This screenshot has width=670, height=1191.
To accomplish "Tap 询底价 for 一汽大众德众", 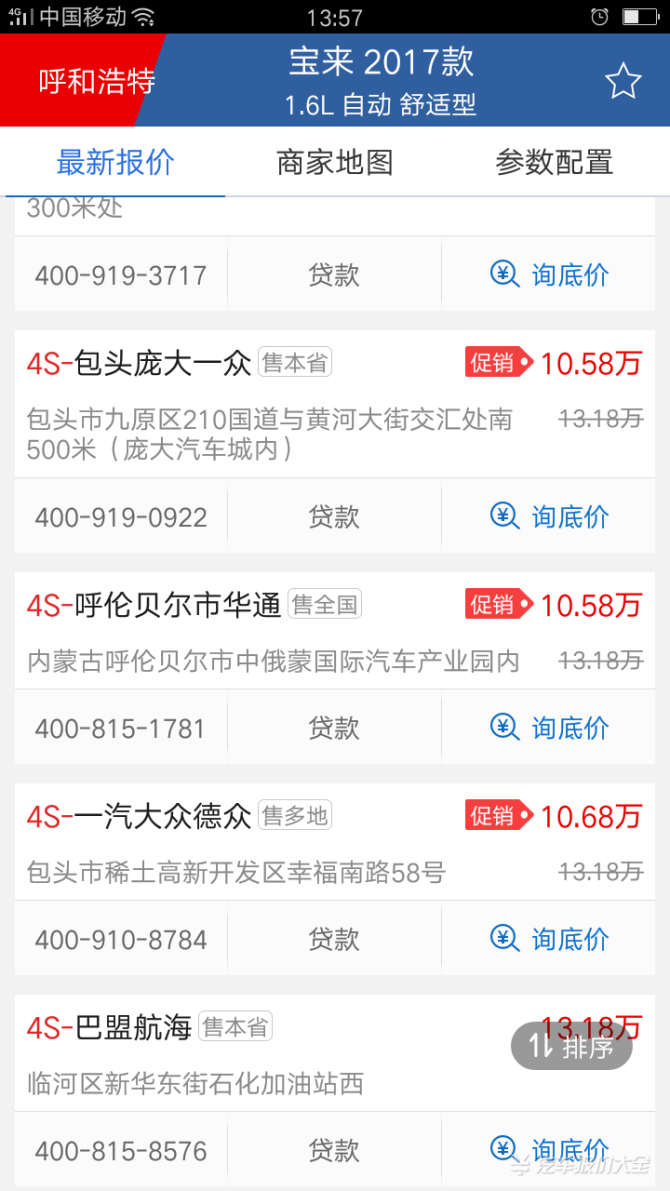I will (549, 938).
